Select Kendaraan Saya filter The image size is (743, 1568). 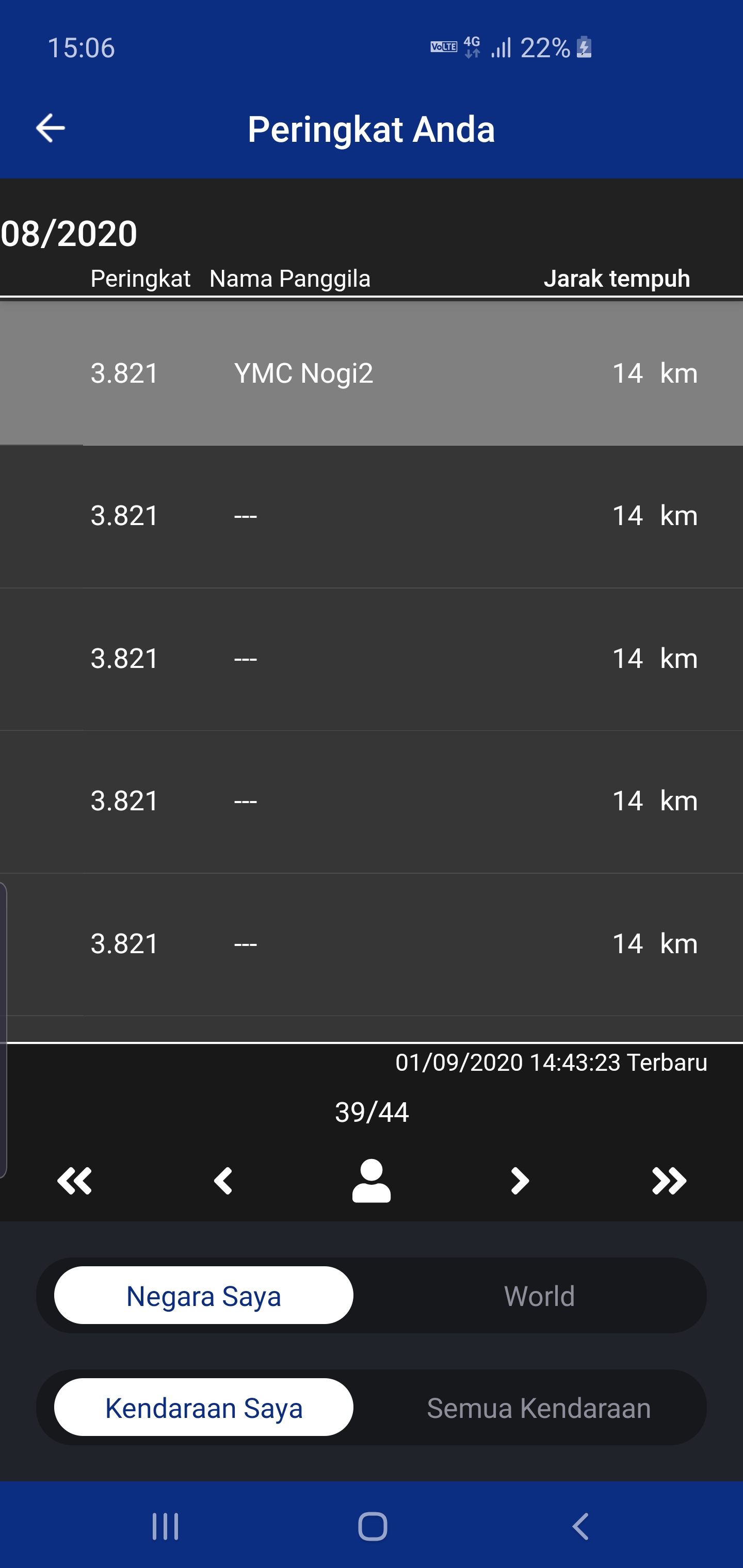coord(203,1407)
